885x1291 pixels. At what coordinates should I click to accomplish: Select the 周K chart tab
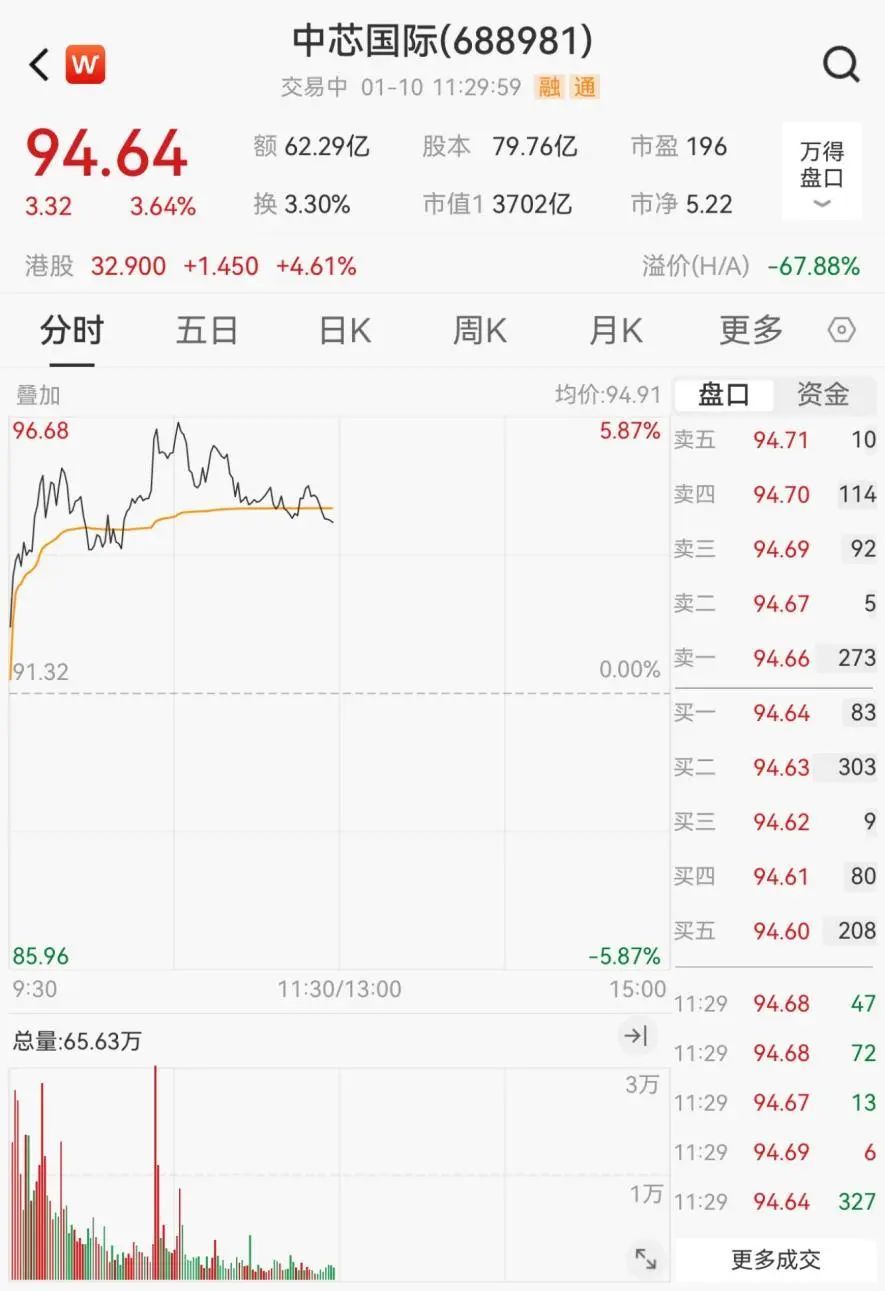480,330
